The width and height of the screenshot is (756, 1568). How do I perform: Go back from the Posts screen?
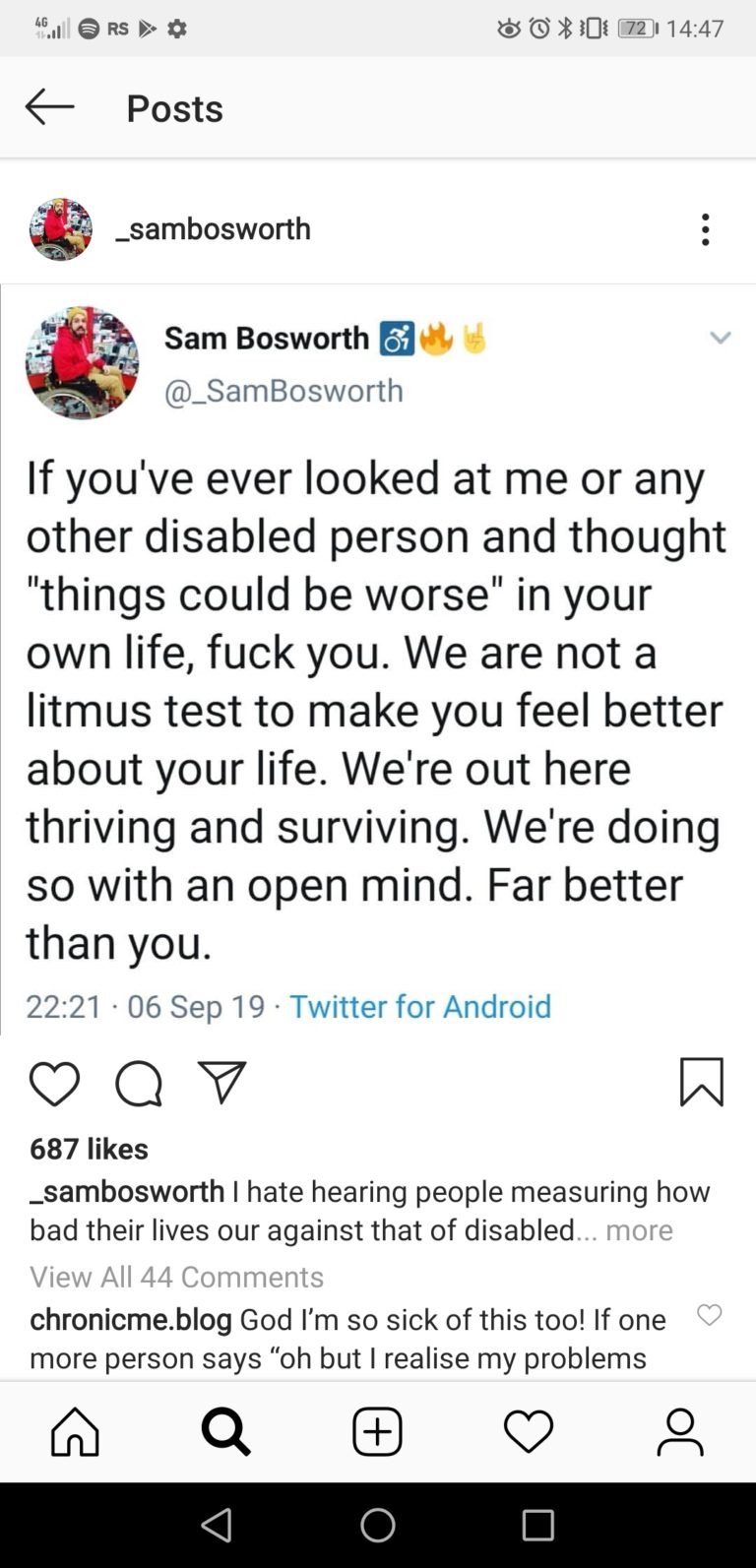(49, 107)
